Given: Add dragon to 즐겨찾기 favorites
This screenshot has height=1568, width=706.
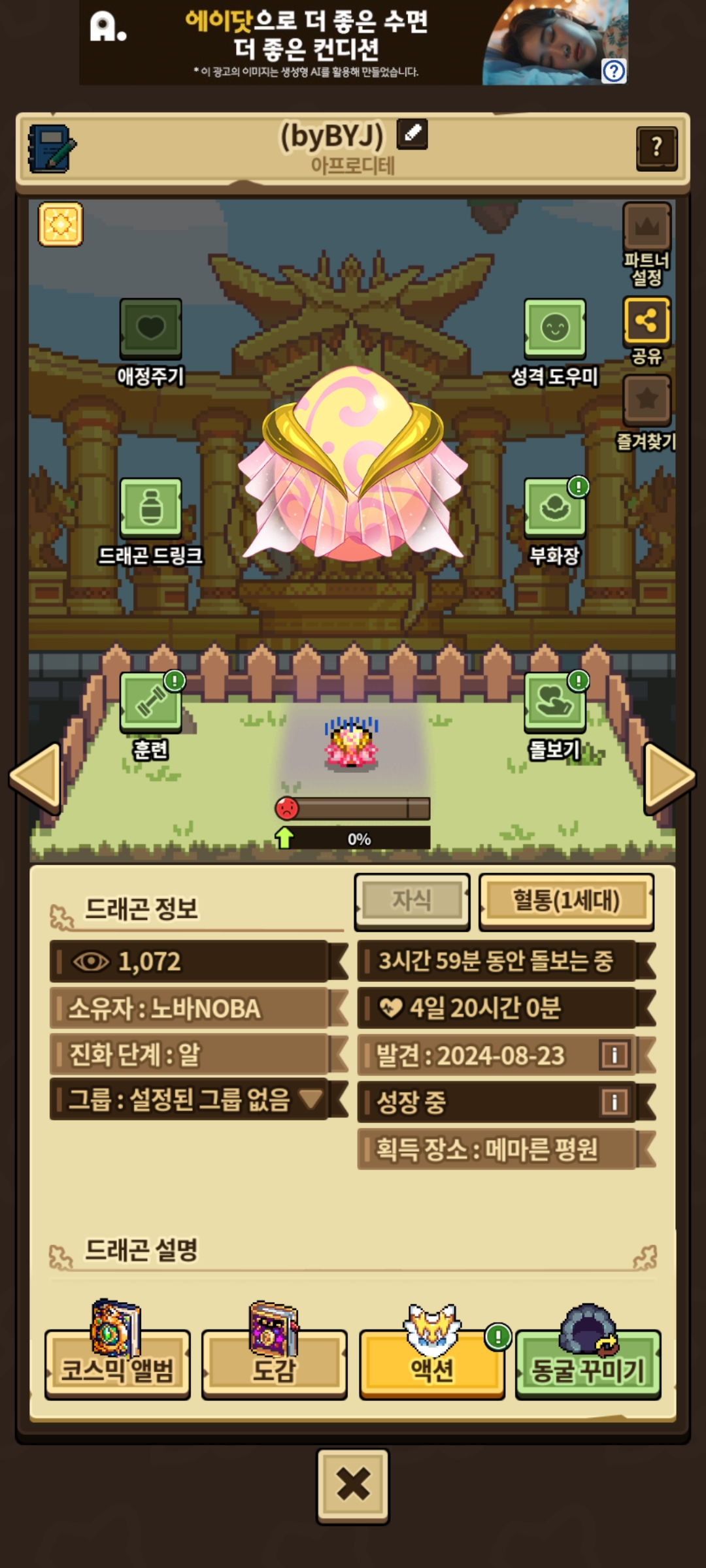Looking at the screenshot, I should click(647, 400).
